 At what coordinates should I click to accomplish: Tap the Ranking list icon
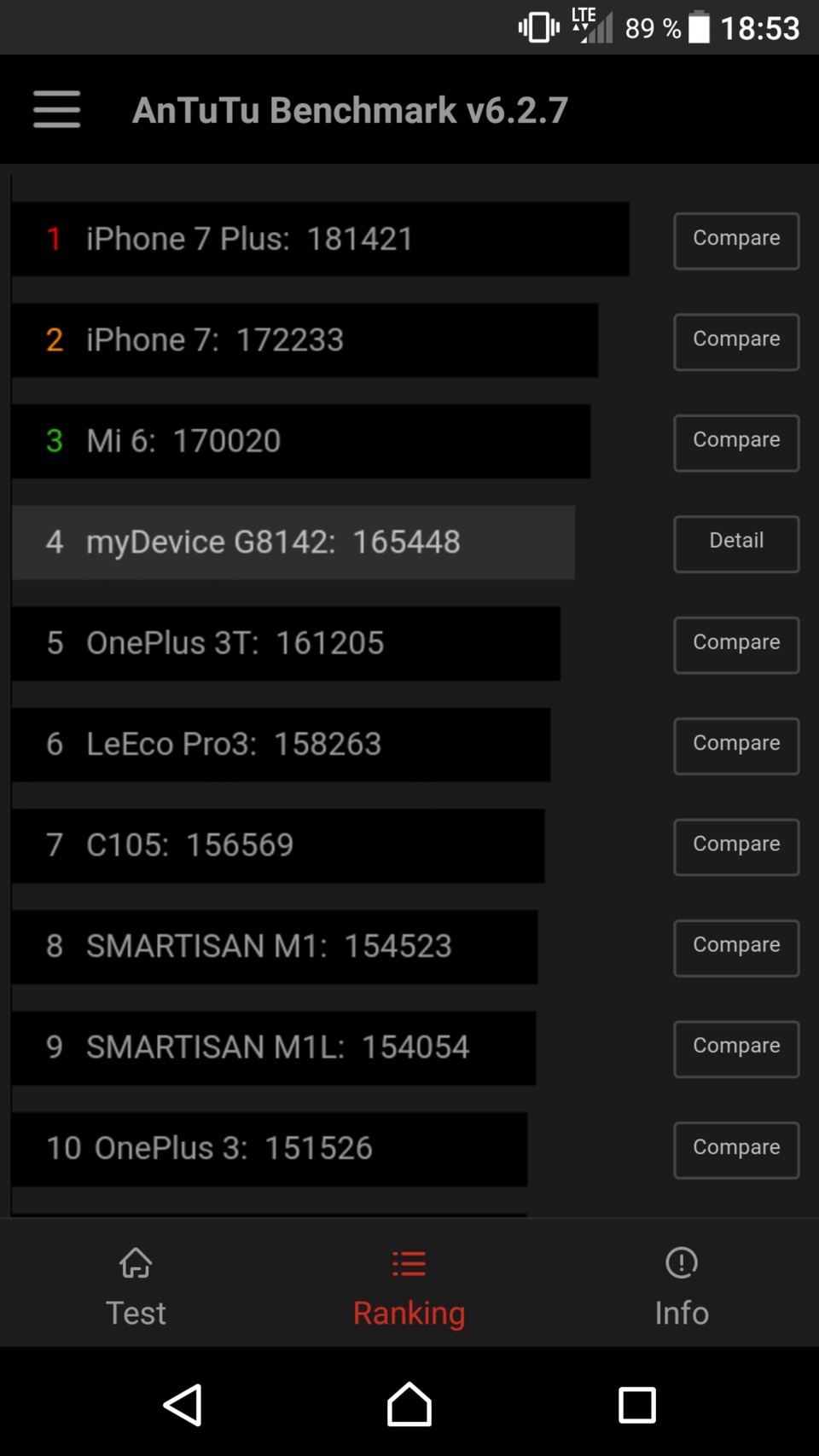tap(409, 1263)
